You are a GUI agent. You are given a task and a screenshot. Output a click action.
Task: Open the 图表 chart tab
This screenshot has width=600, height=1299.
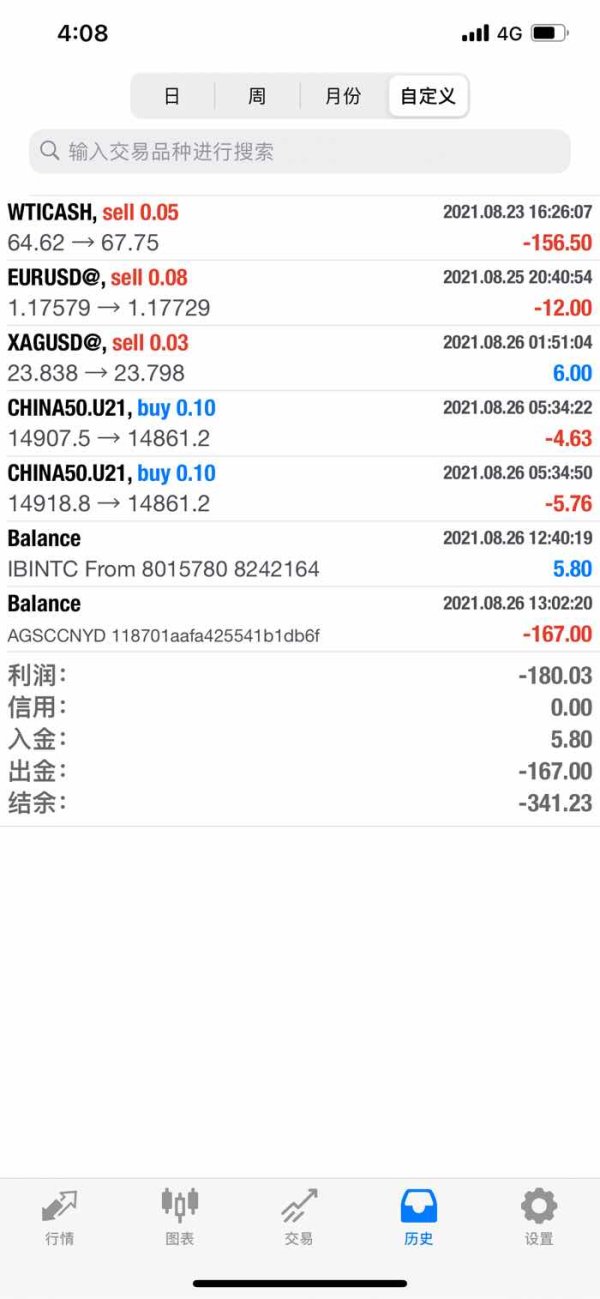point(180,1217)
